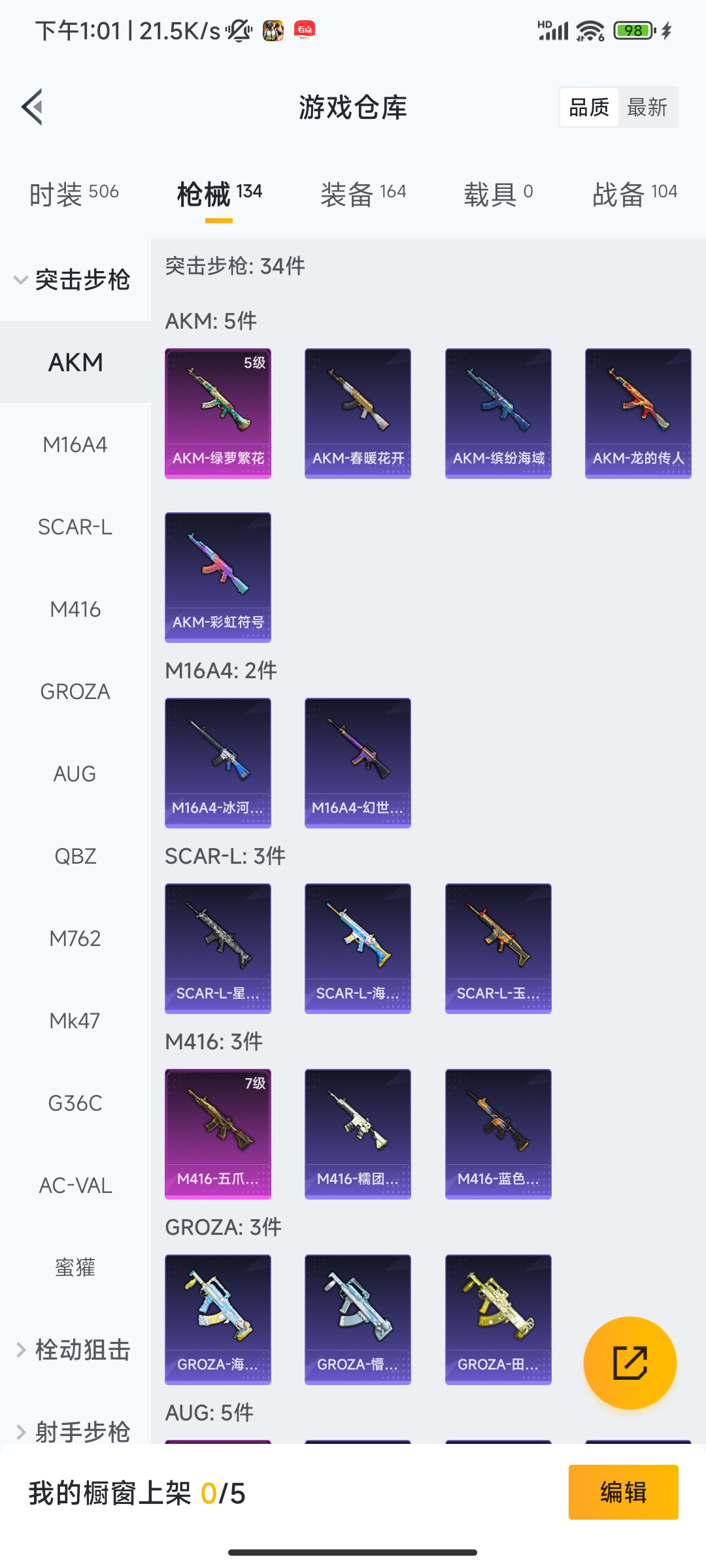Select Mk47 in the sidebar
This screenshot has height=1568, width=706.
click(x=75, y=1021)
